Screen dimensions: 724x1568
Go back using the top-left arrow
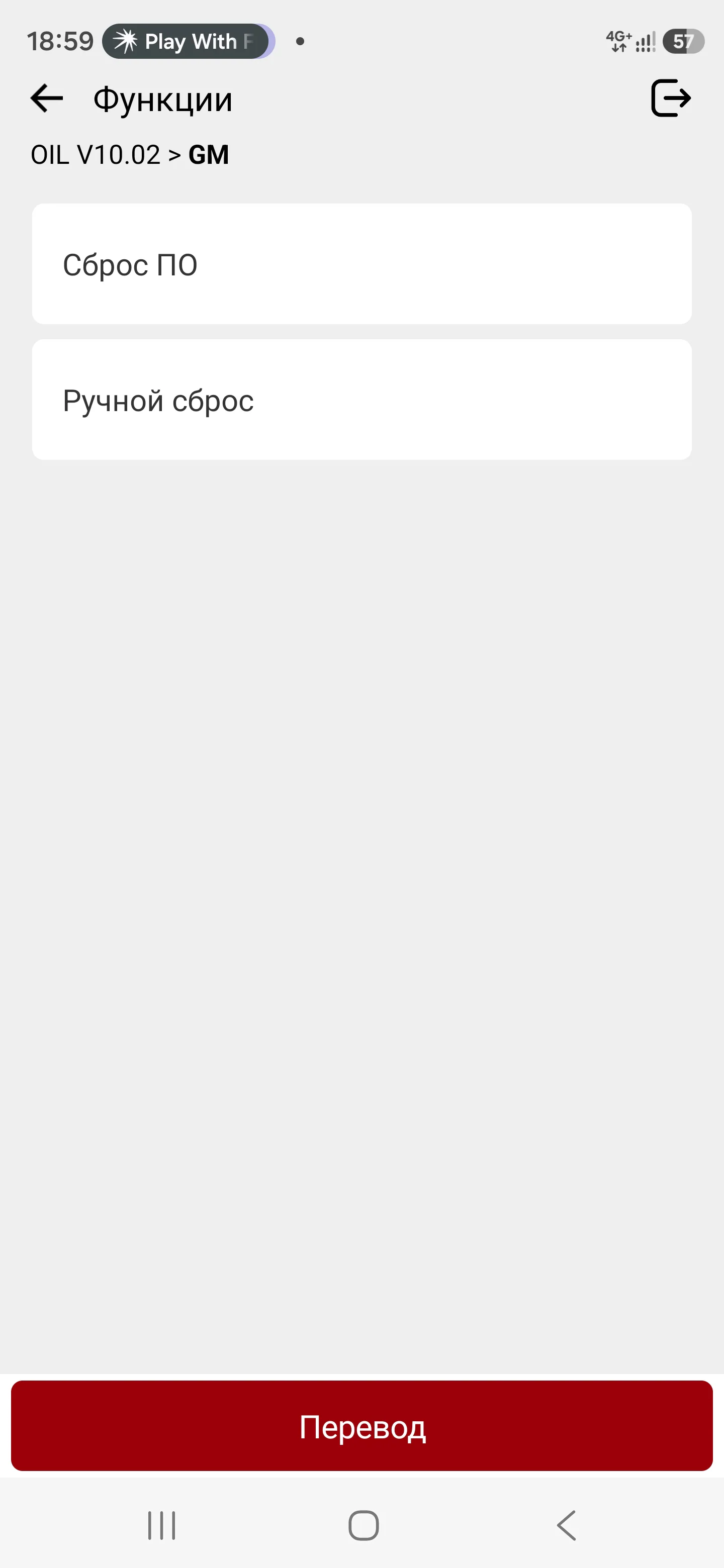point(47,99)
